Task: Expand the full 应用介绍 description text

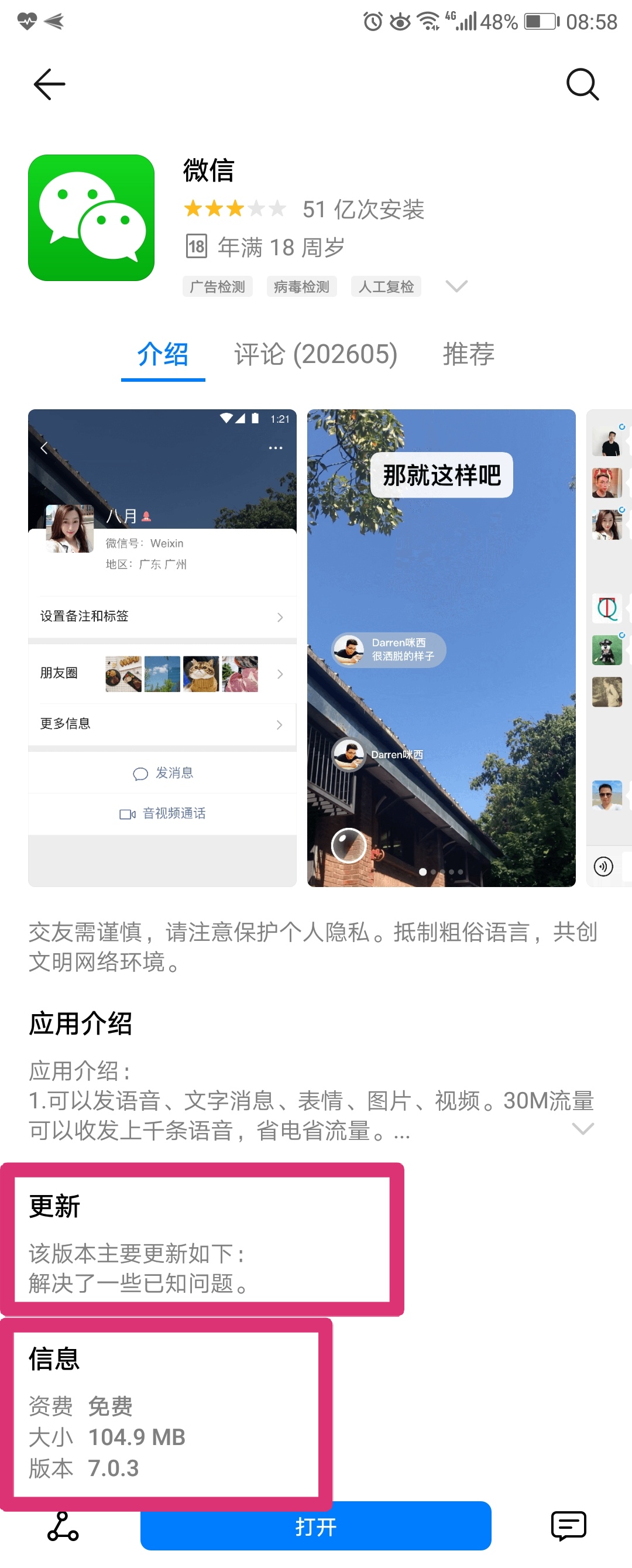Action: tap(583, 1129)
